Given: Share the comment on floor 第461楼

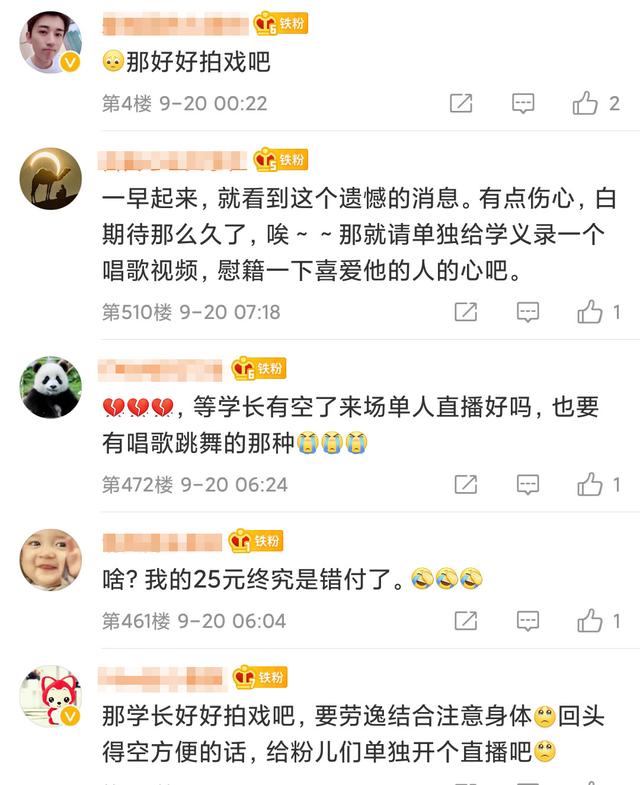Looking at the screenshot, I should (x=465, y=621).
